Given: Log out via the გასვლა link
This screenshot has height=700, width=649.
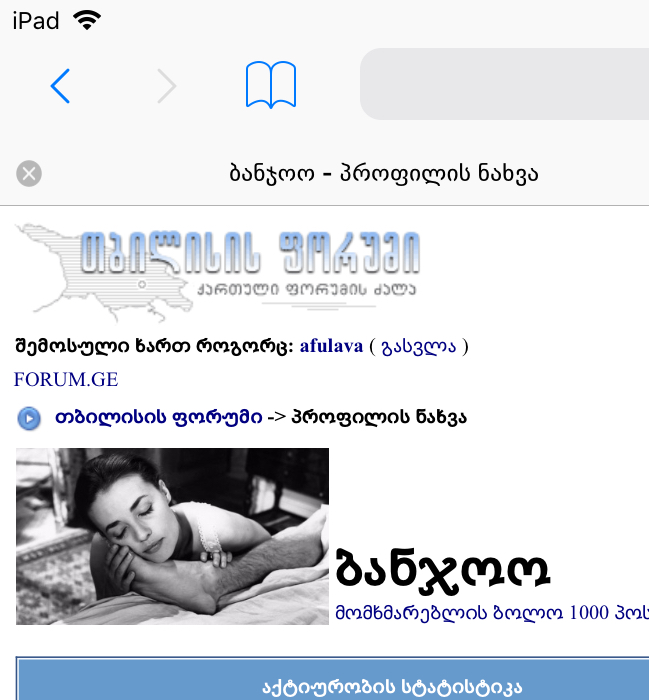Looking at the screenshot, I should click(418, 347).
